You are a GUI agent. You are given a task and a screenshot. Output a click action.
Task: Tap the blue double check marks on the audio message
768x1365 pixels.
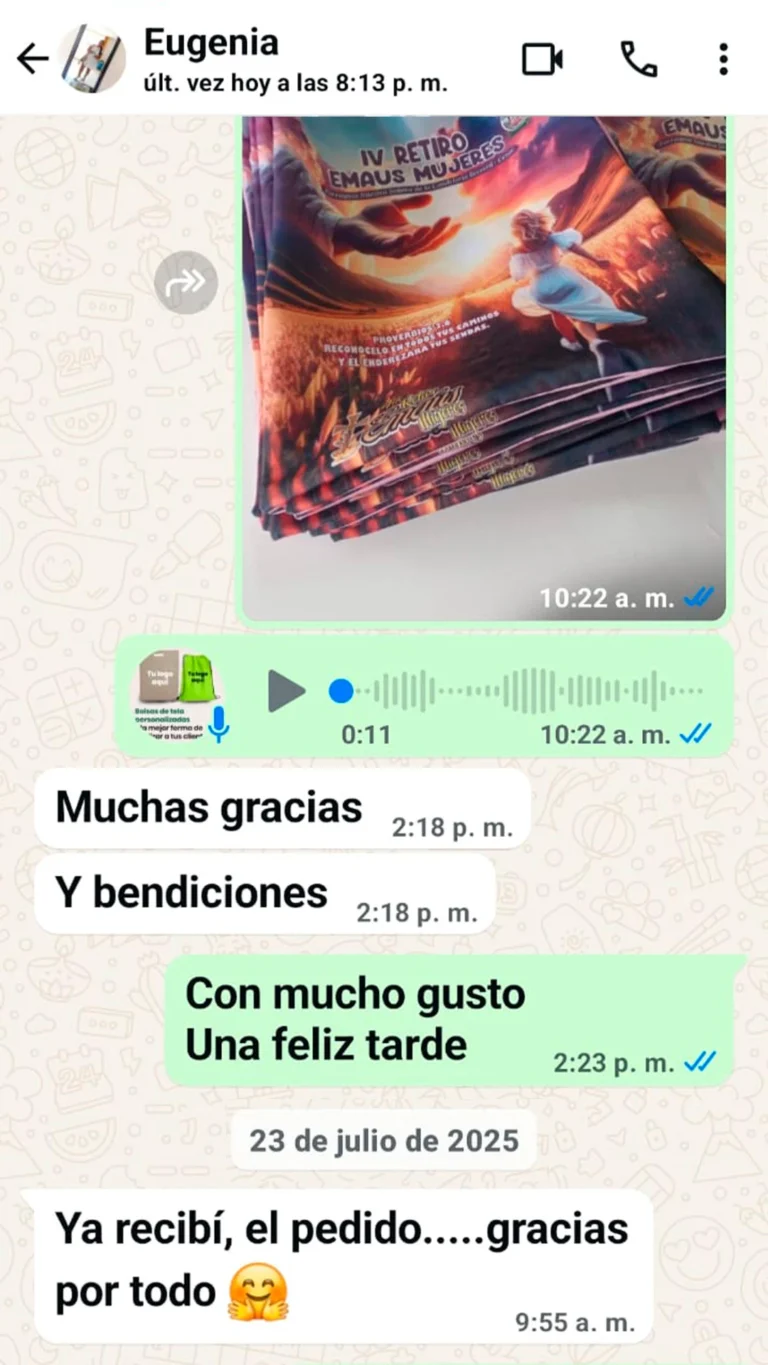697,733
